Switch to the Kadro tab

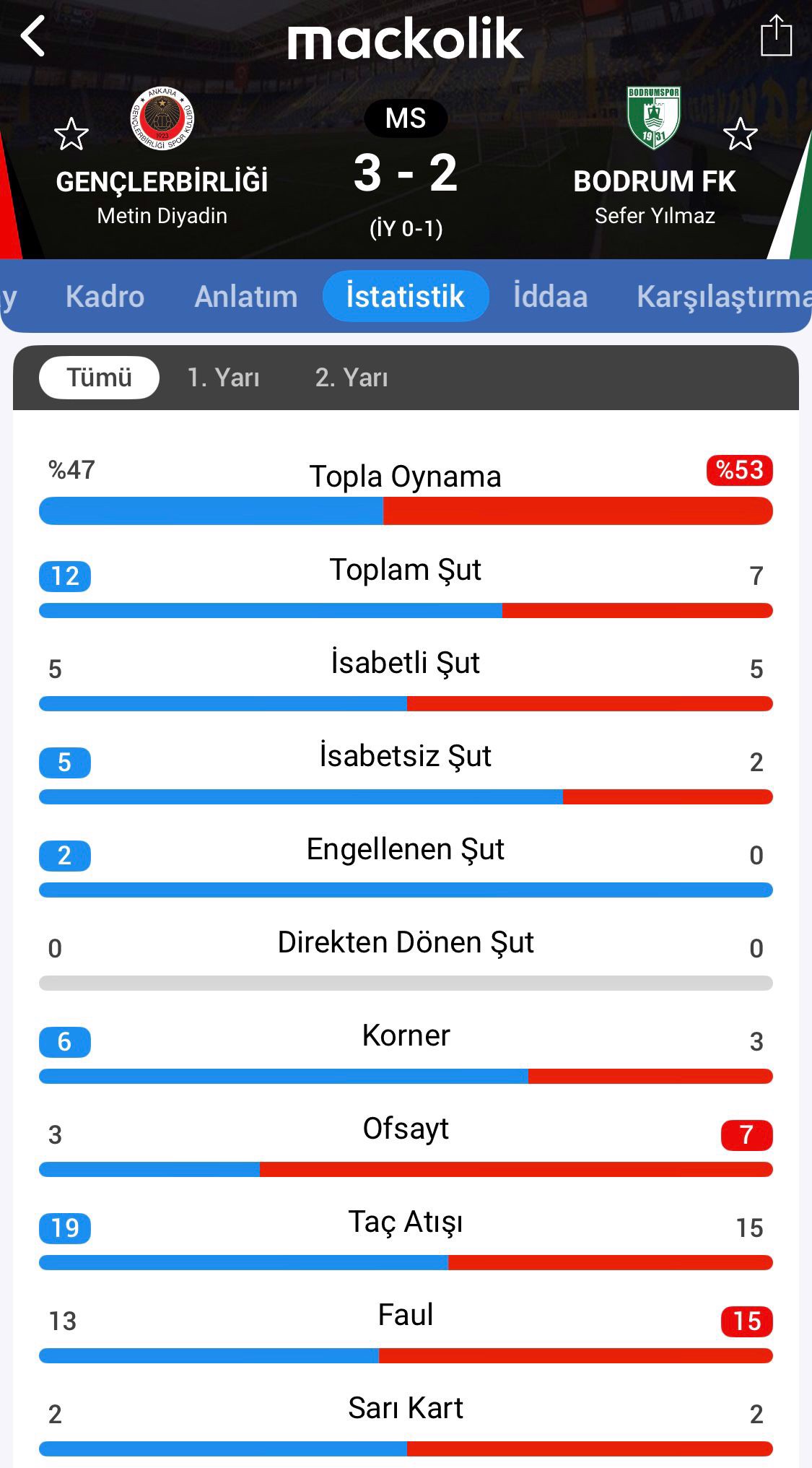point(105,296)
